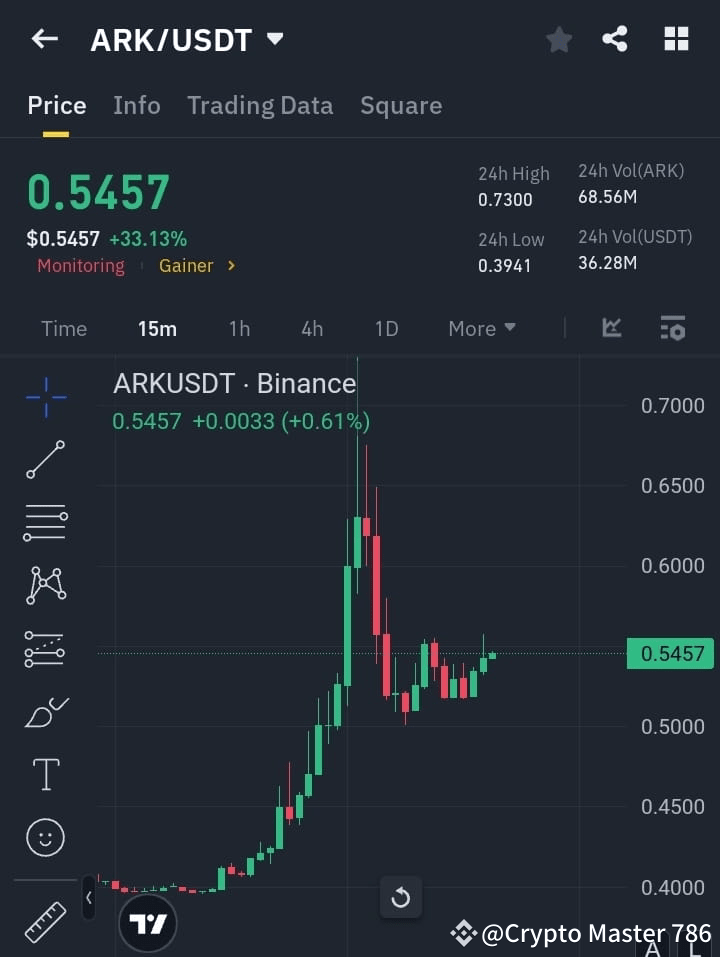Switch to the Trading Data tab
The image size is (720, 957).
[x=260, y=105]
